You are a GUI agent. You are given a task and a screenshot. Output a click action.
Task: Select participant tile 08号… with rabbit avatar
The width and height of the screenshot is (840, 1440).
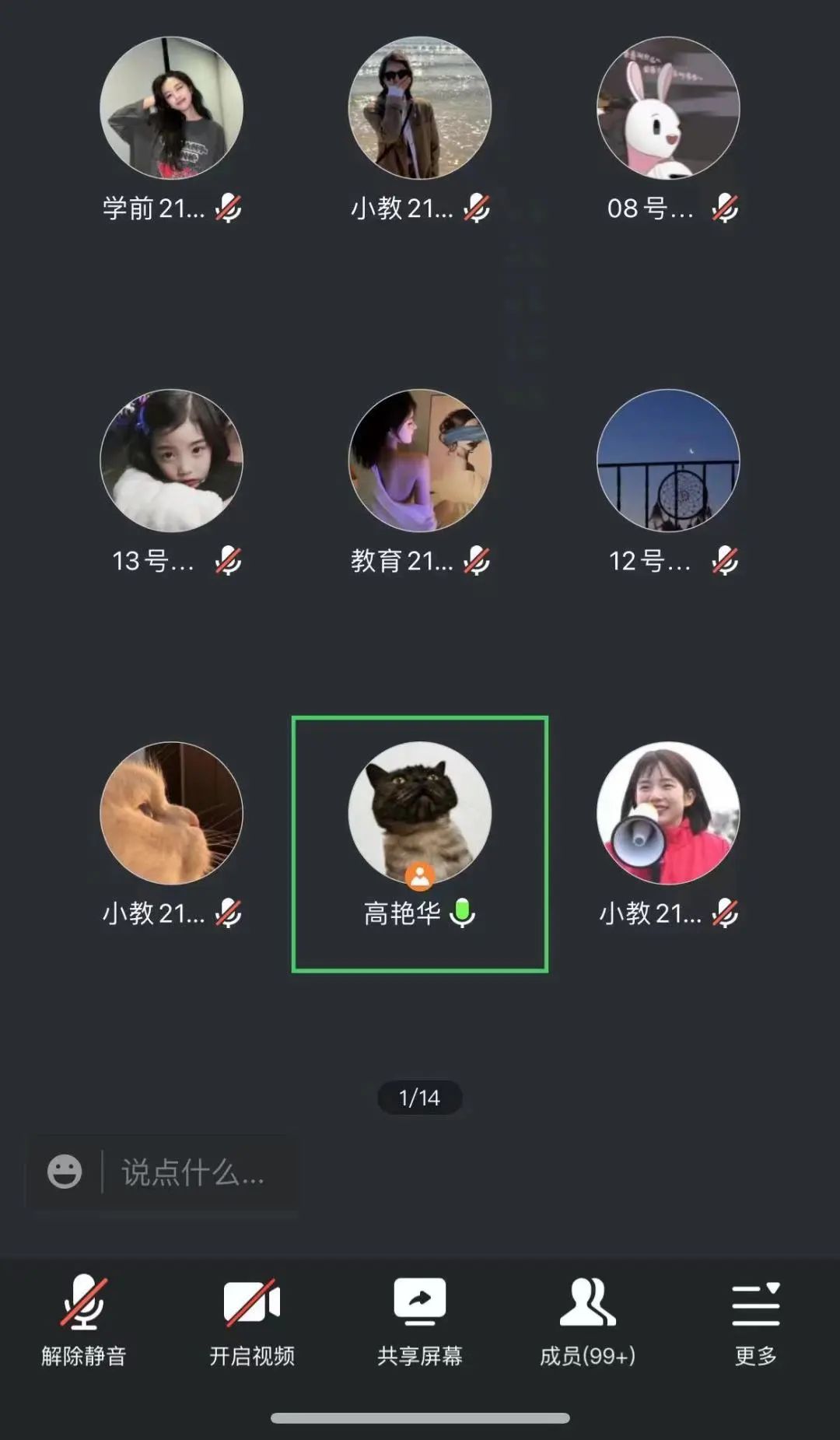(x=668, y=109)
